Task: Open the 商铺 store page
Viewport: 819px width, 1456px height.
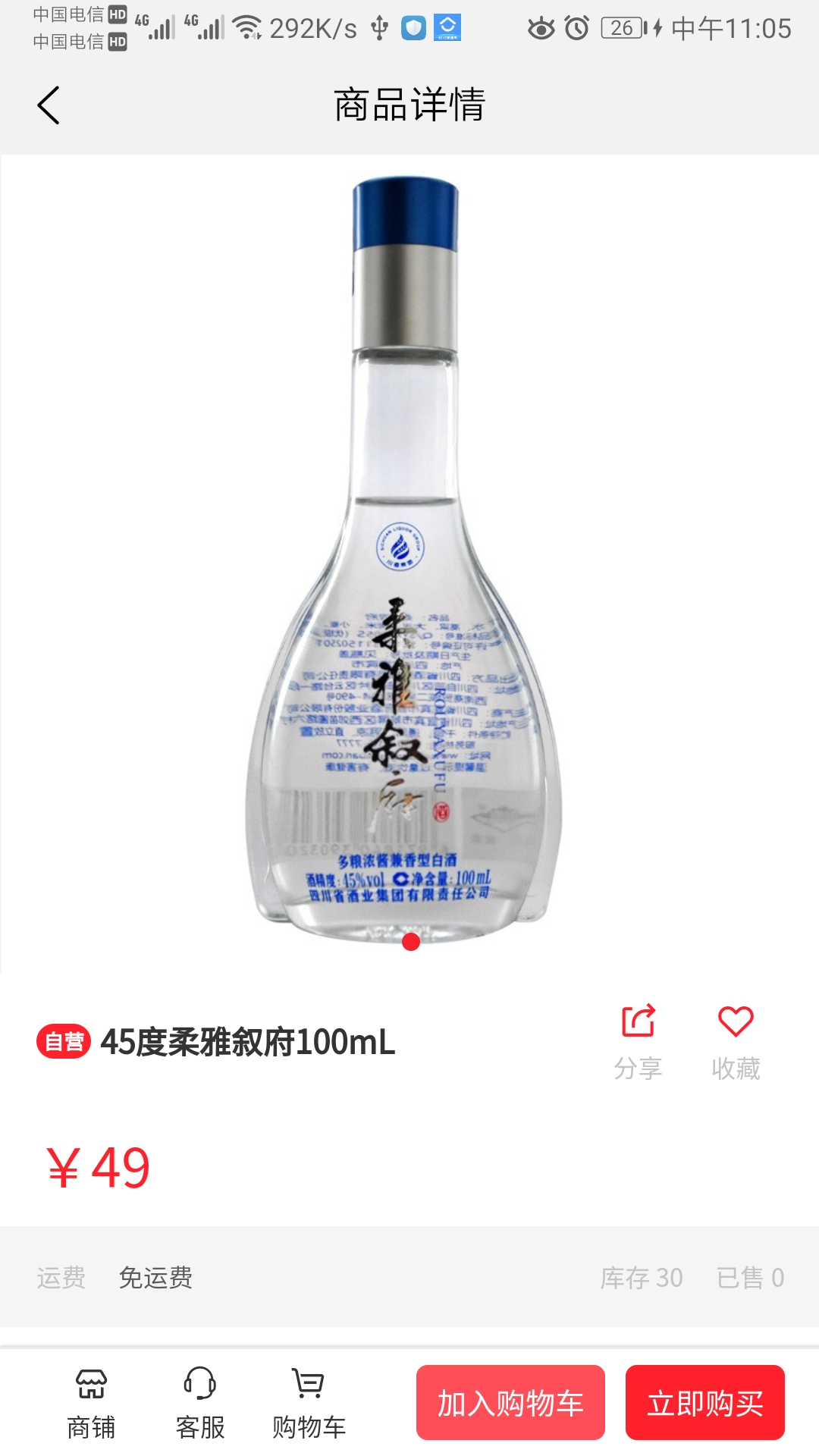Action: click(x=91, y=1403)
